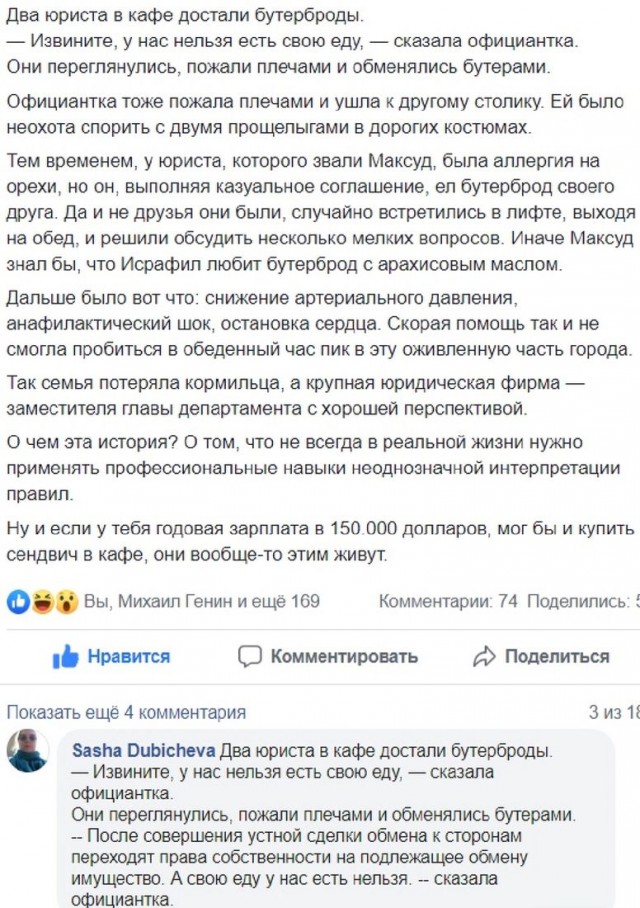The height and width of the screenshot is (908, 640).
Task: Open the Комментарии: 74 list
Action: [448, 601]
